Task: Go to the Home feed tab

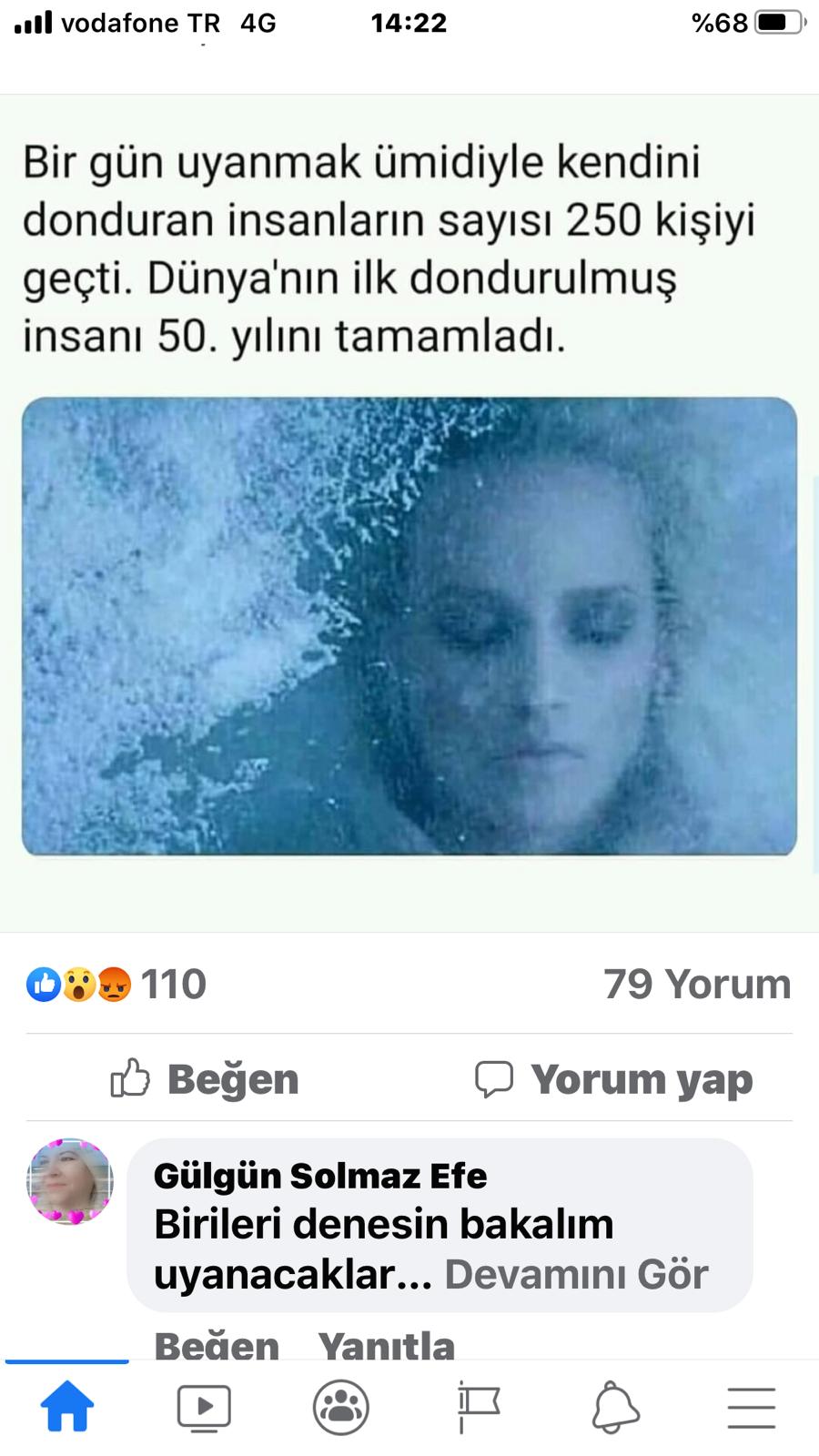Action: tap(67, 1407)
